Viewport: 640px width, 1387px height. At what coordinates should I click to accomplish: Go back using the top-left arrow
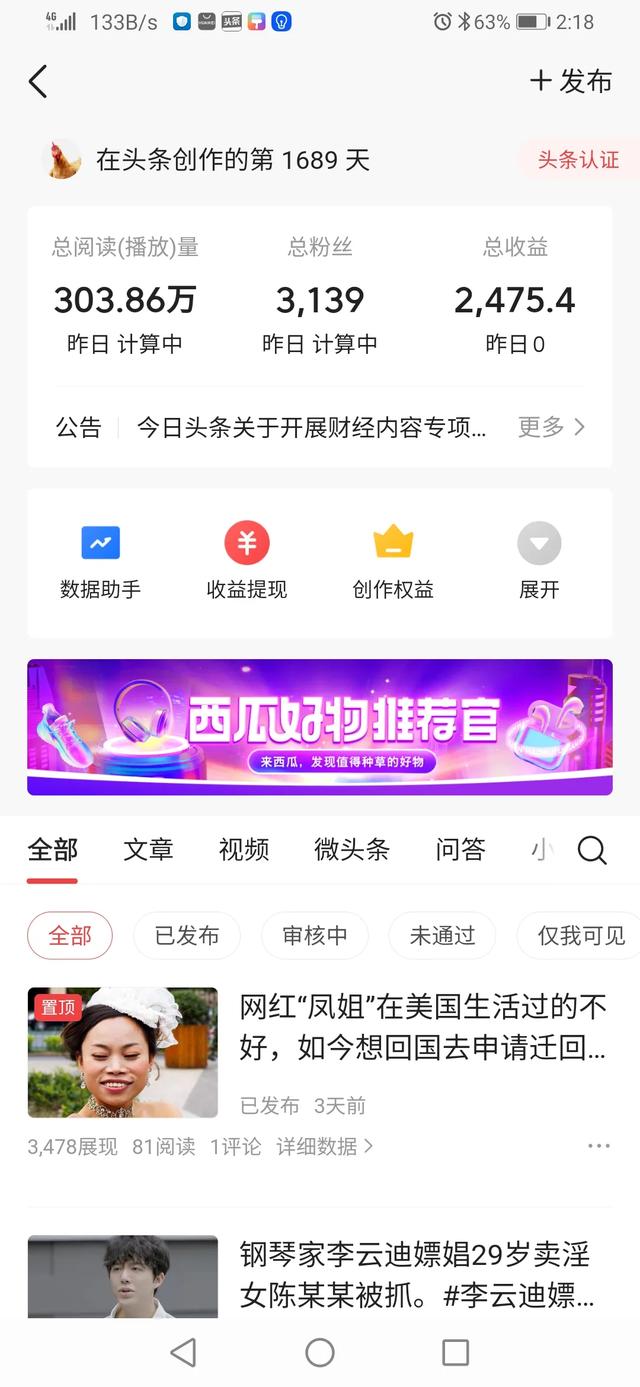pyautogui.click(x=38, y=81)
